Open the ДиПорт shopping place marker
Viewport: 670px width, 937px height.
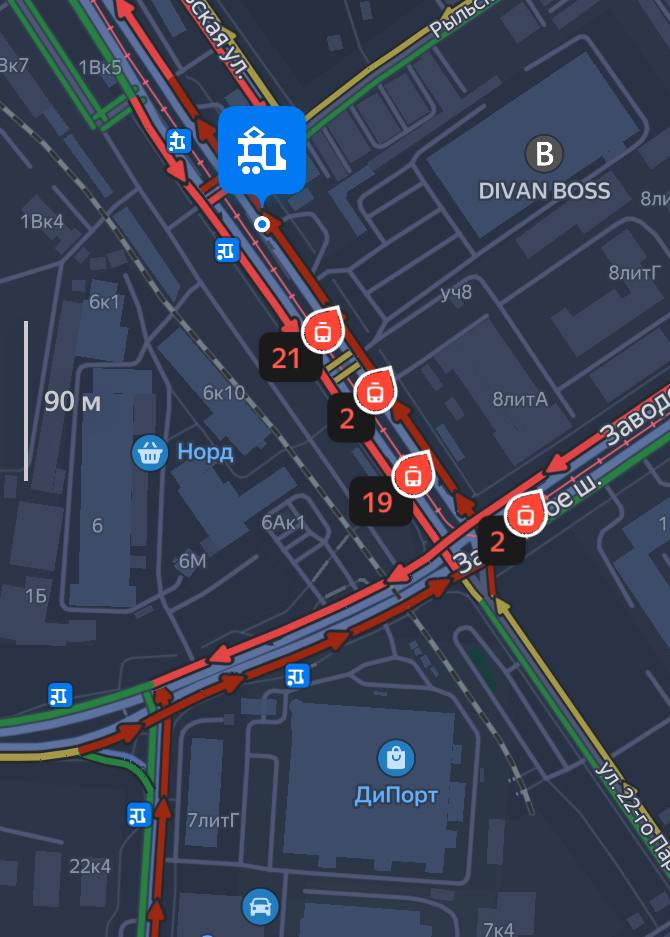(396, 758)
